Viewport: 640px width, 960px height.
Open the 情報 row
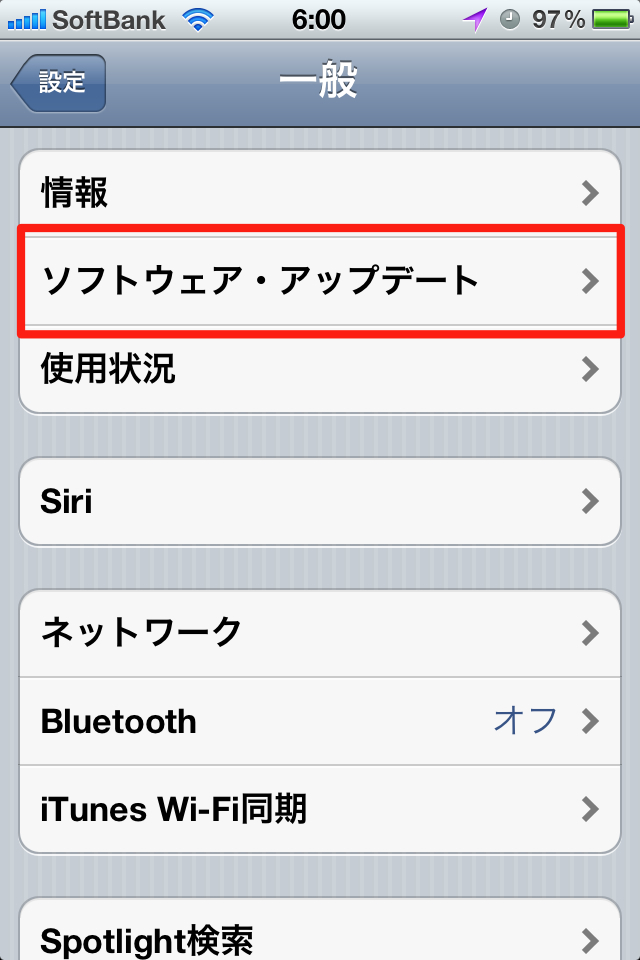click(320, 193)
